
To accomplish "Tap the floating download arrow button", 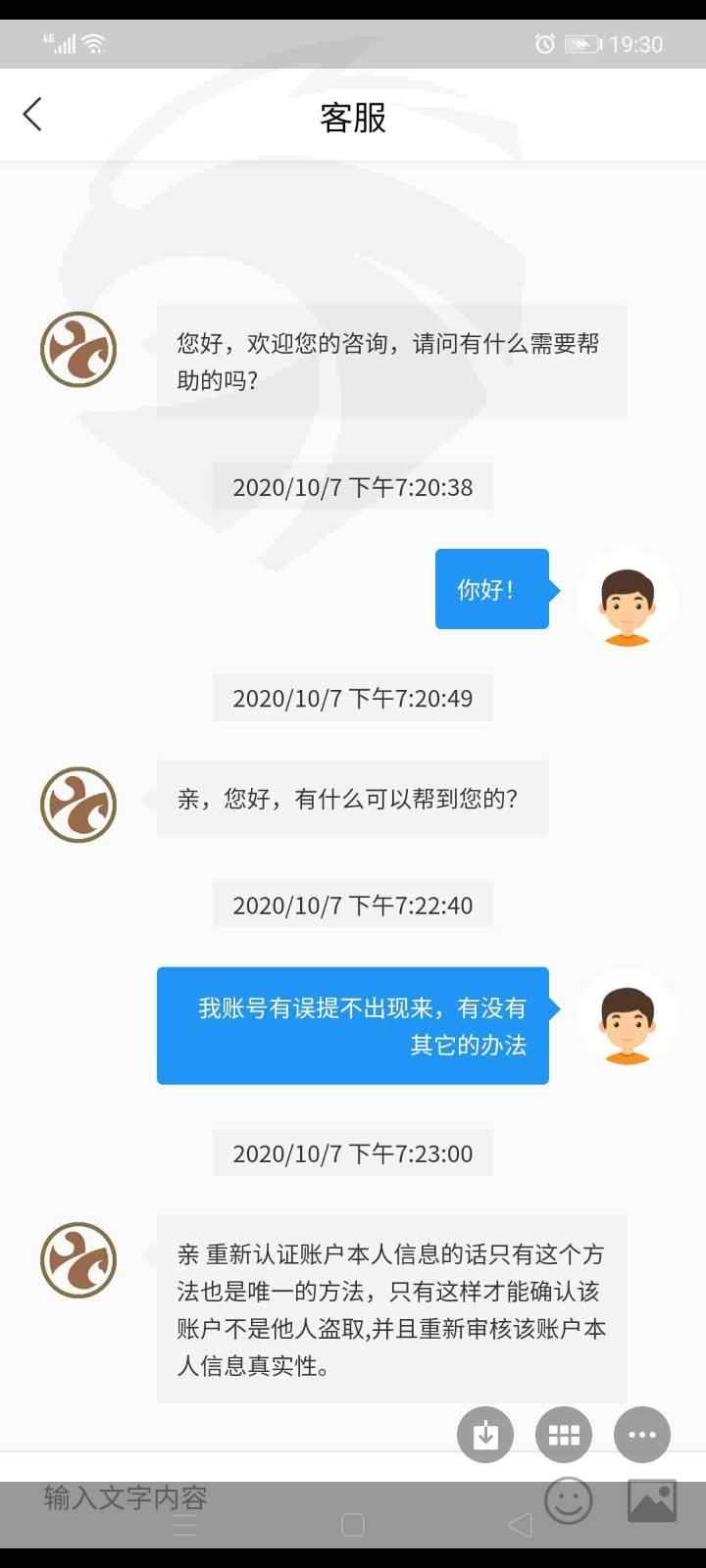I will click(485, 1436).
